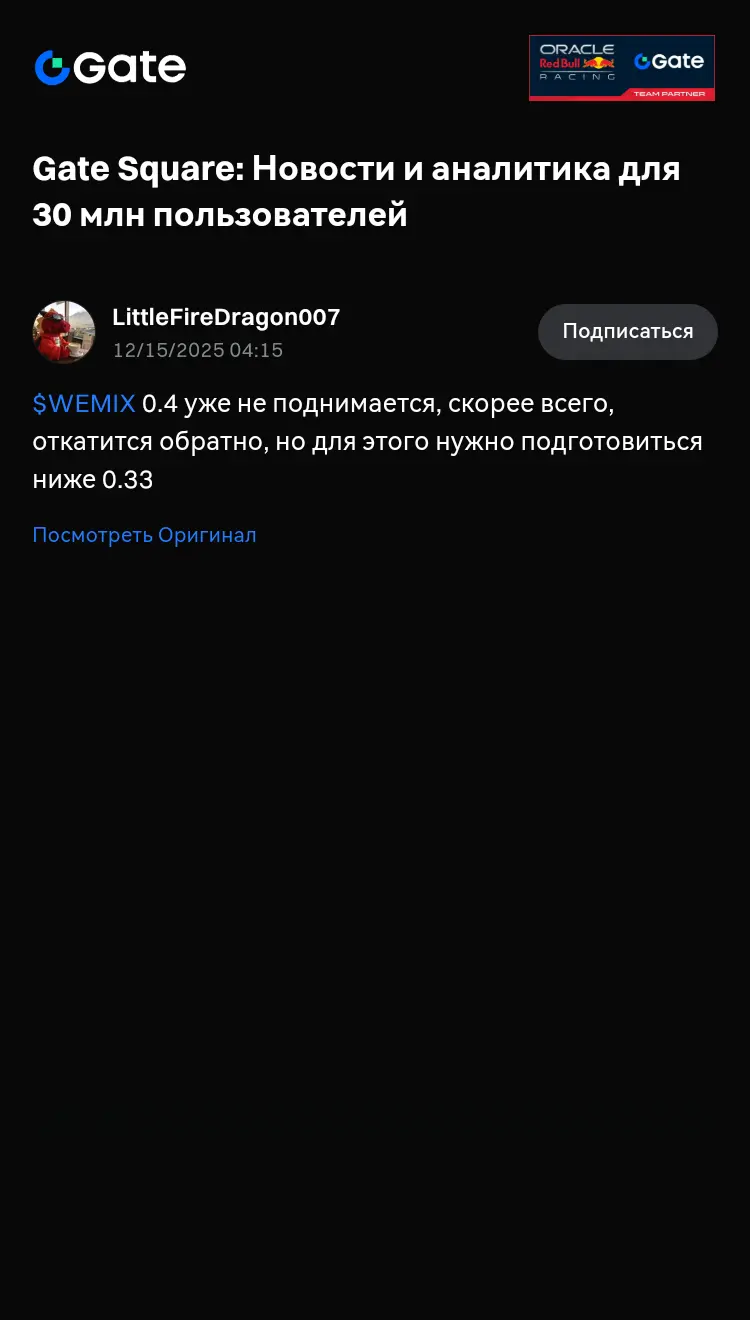The image size is (750, 1320).
Task: Click the $WEMIX token link
Action: click(x=83, y=403)
